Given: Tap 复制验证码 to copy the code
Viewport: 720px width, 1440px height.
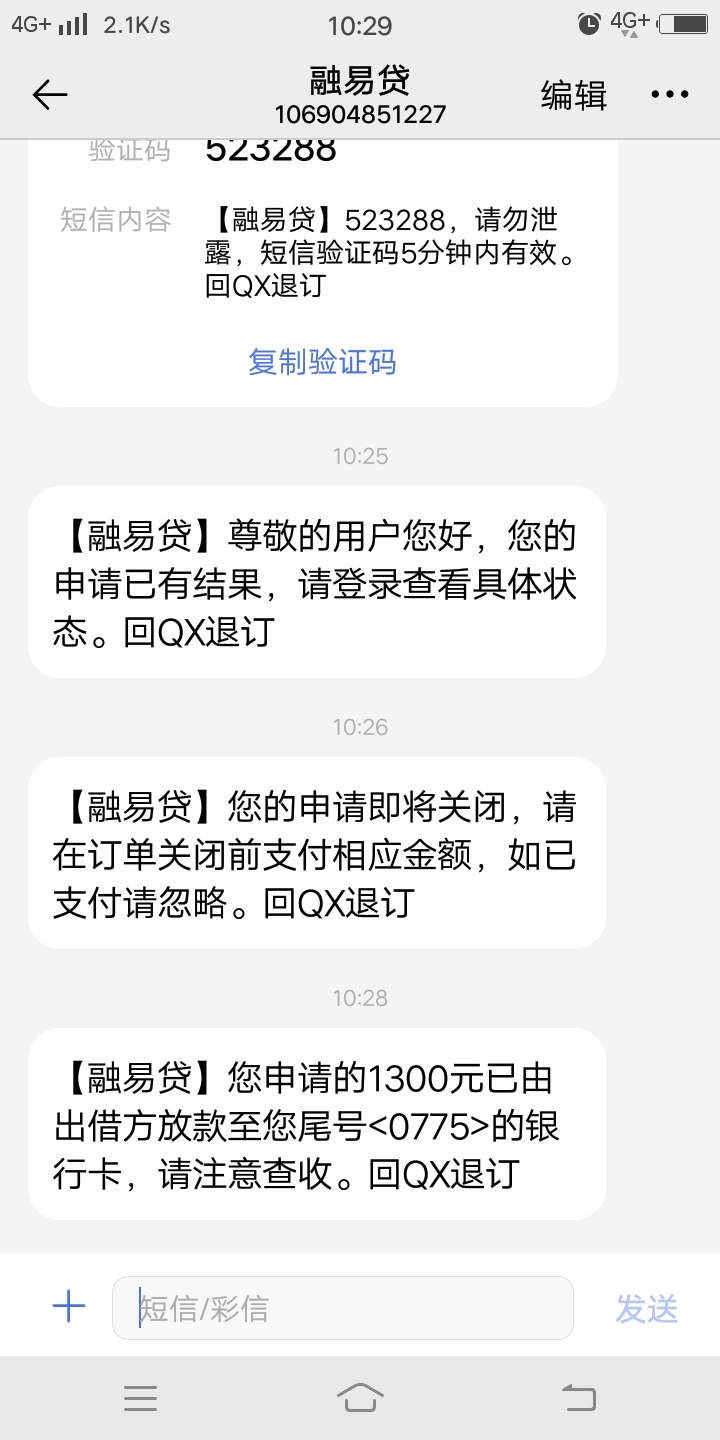Looking at the screenshot, I should (x=322, y=361).
